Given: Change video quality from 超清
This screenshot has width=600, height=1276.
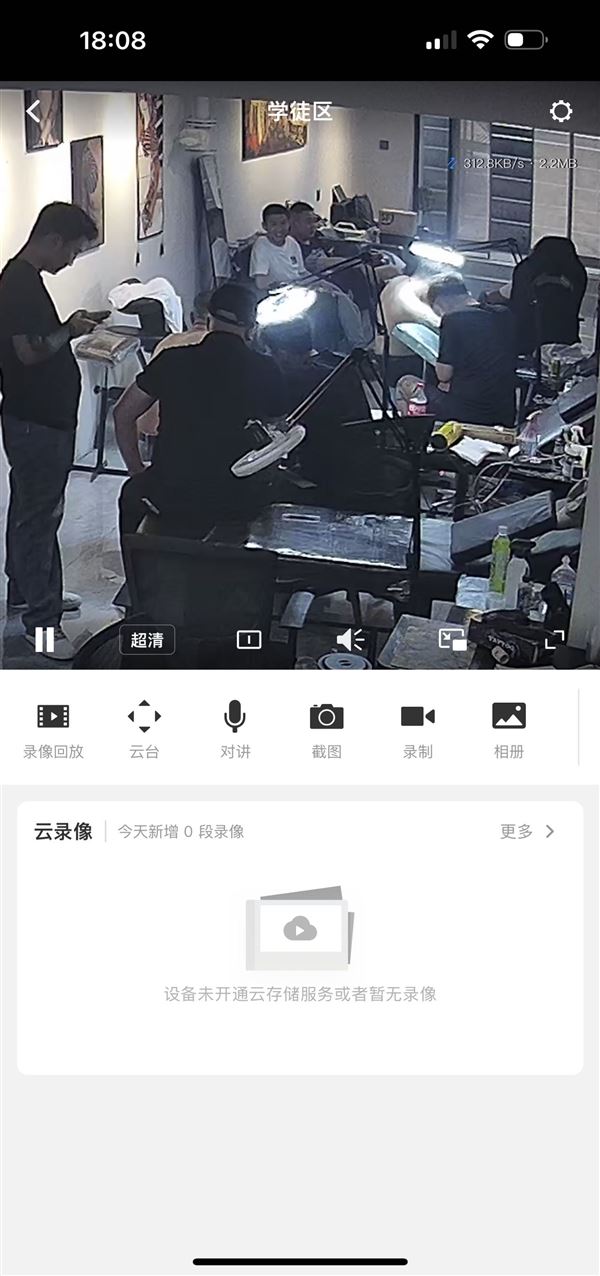Looking at the screenshot, I should point(147,640).
